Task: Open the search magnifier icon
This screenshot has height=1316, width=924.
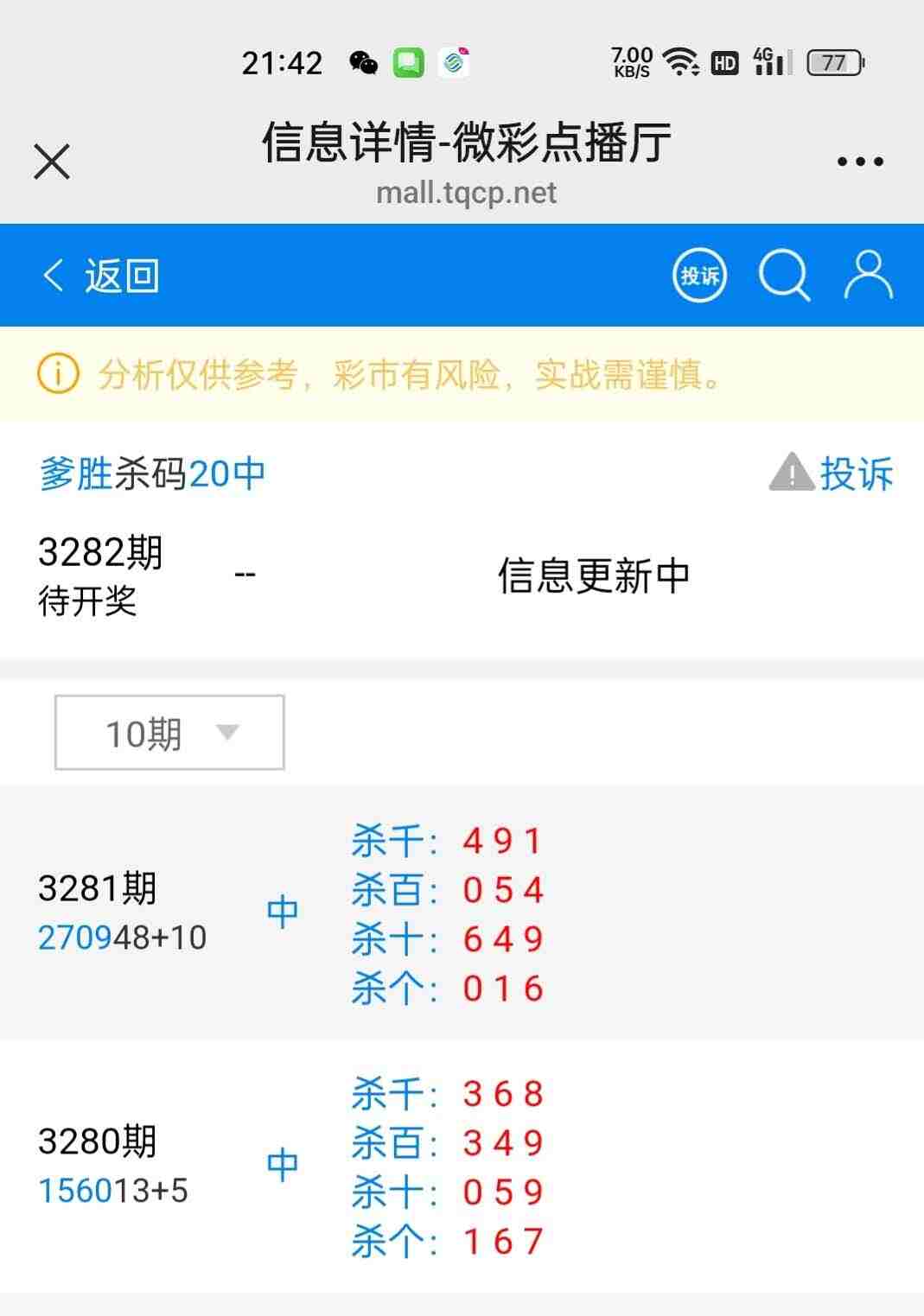Action: pyautogui.click(x=785, y=275)
